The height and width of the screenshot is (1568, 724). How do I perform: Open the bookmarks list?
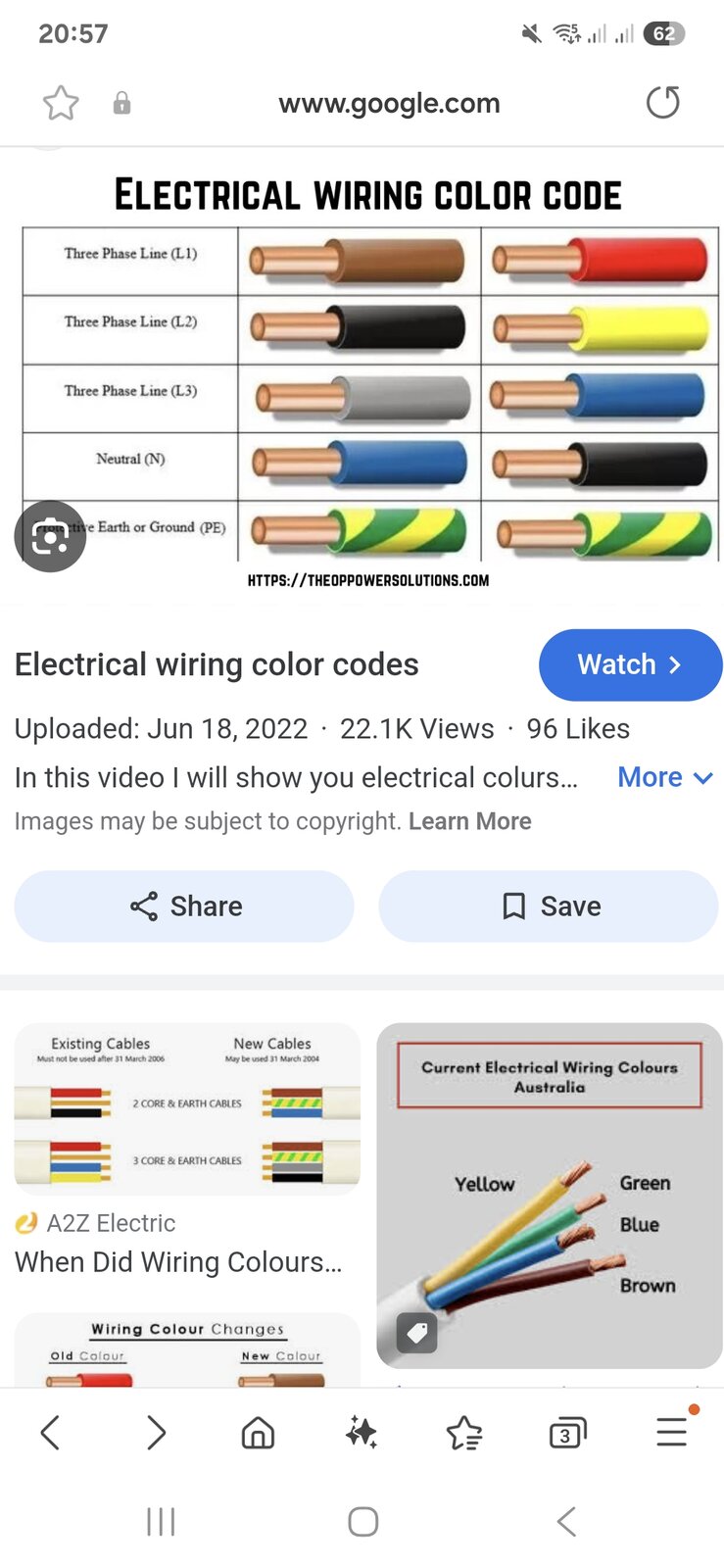(464, 1433)
